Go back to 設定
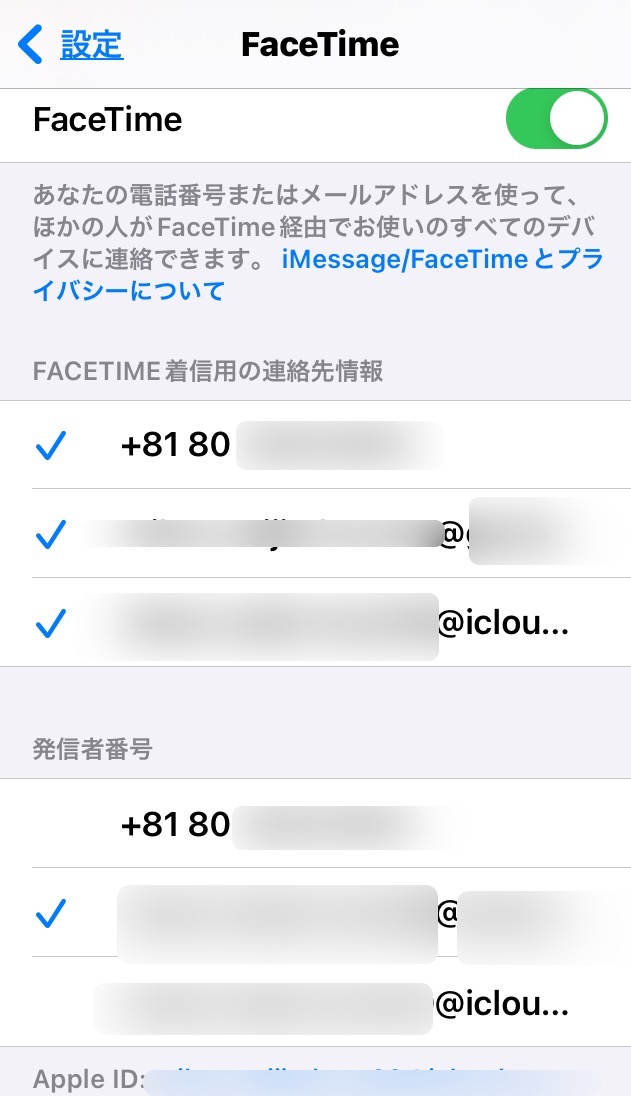The width and height of the screenshot is (631, 1096). (71, 44)
